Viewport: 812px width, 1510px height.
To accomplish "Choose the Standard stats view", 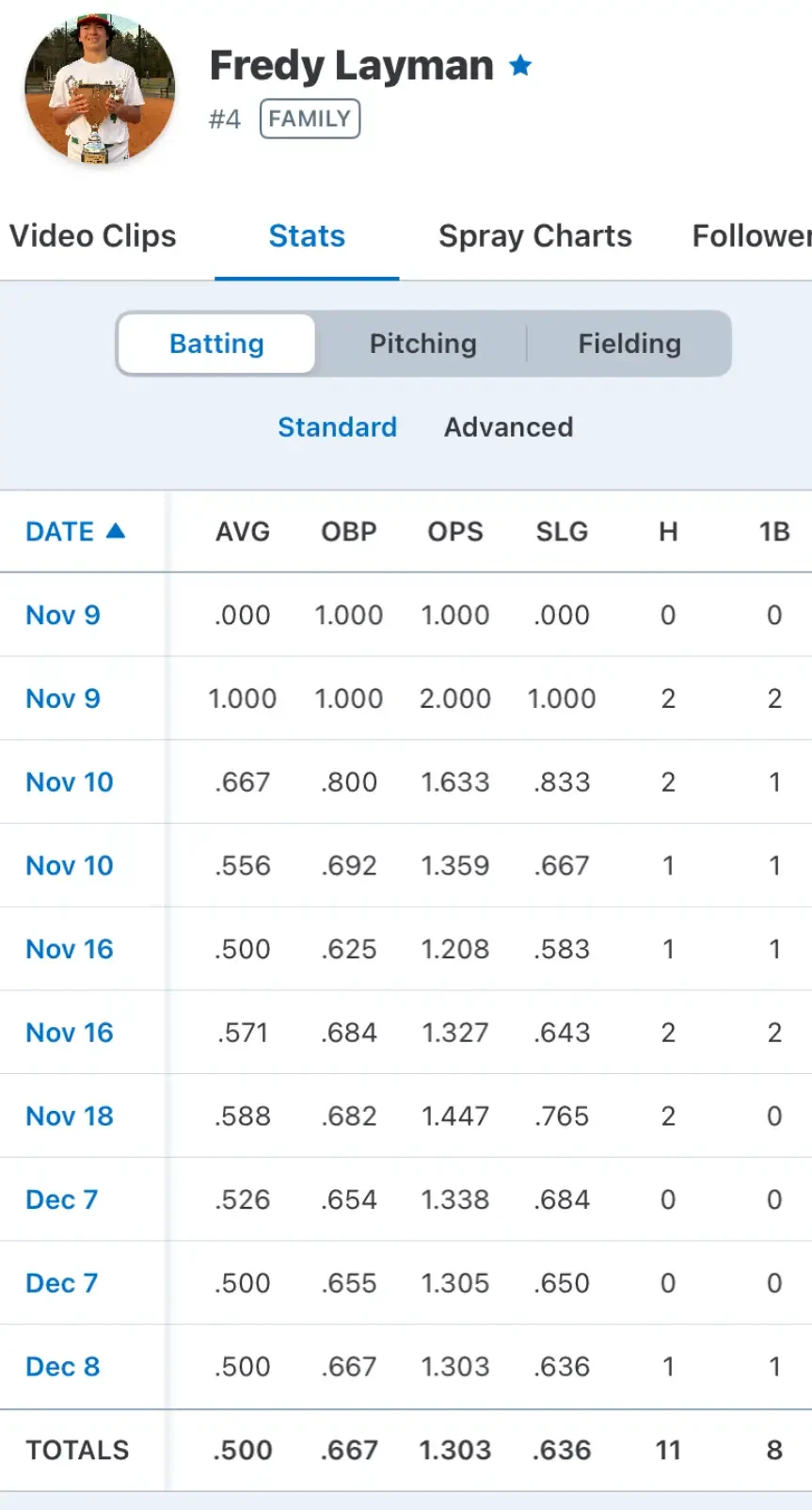I will [x=337, y=427].
